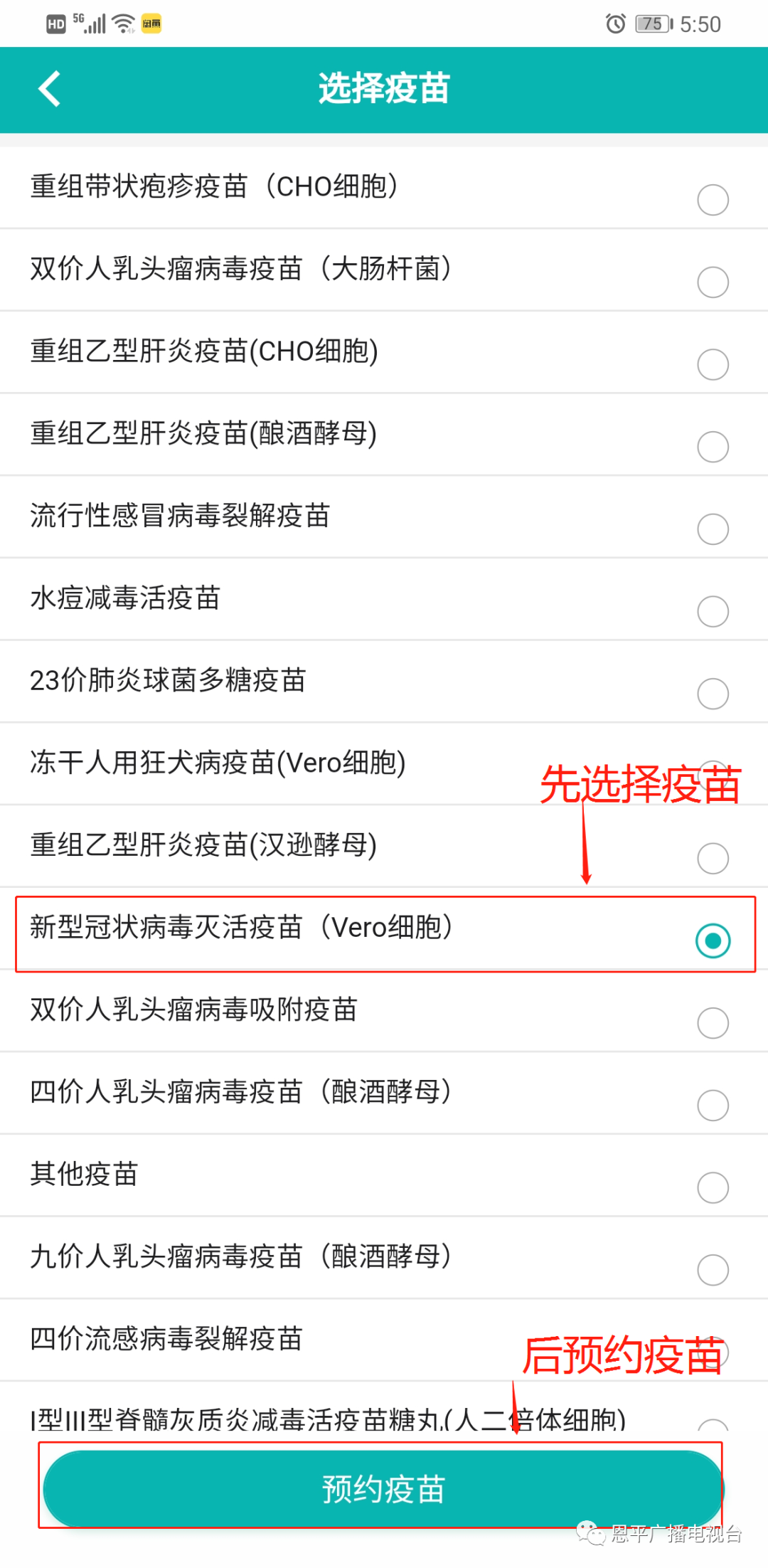
Task: Pick 冻干人用狂犬病疫苗(Vero细胞)
Action: click(x=218, y=763)
